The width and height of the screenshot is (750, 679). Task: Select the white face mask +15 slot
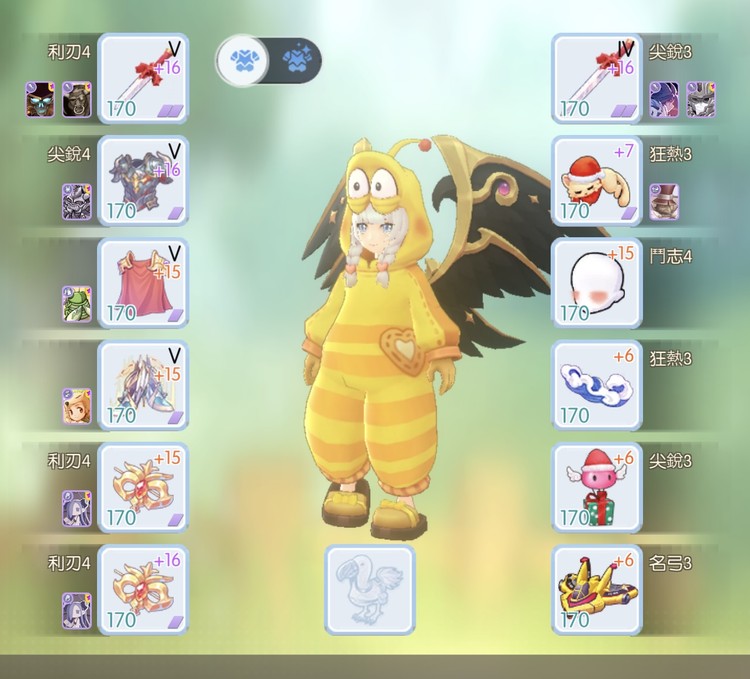pyautogui.click(x=597, y=282)
